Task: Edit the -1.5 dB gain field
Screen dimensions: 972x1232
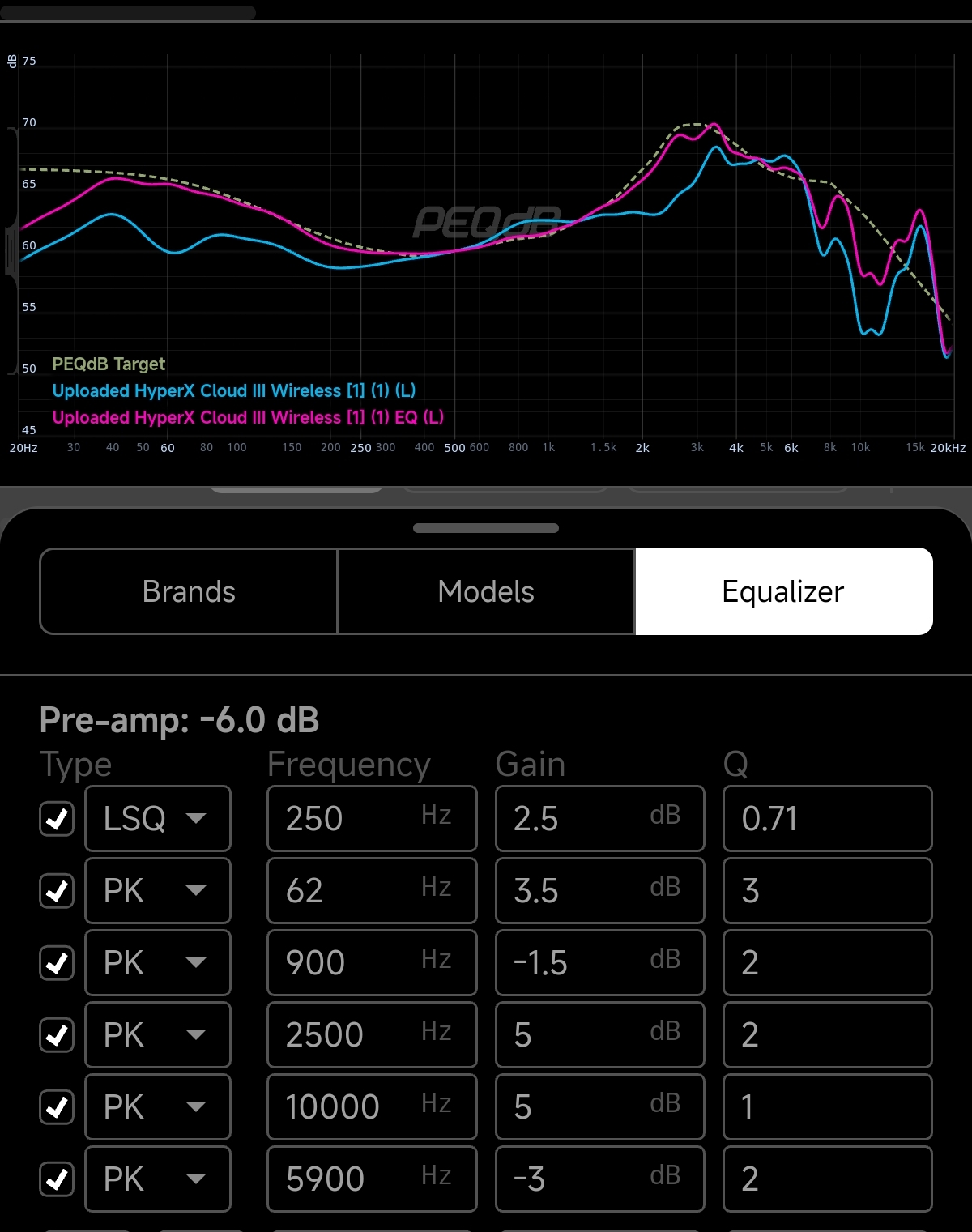Action: coord(599,963)
